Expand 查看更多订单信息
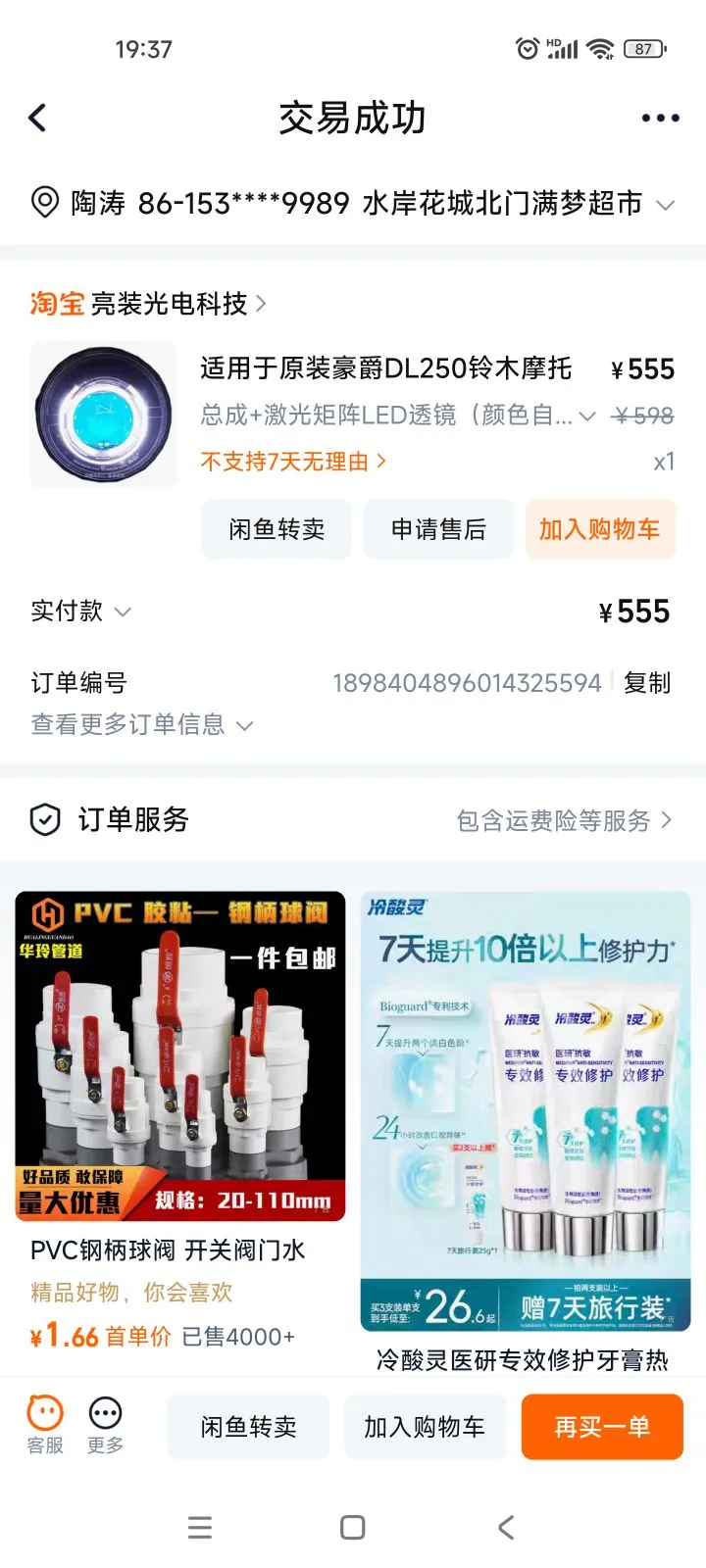This screenshot has height=1568, width=706. pos(142,724)
